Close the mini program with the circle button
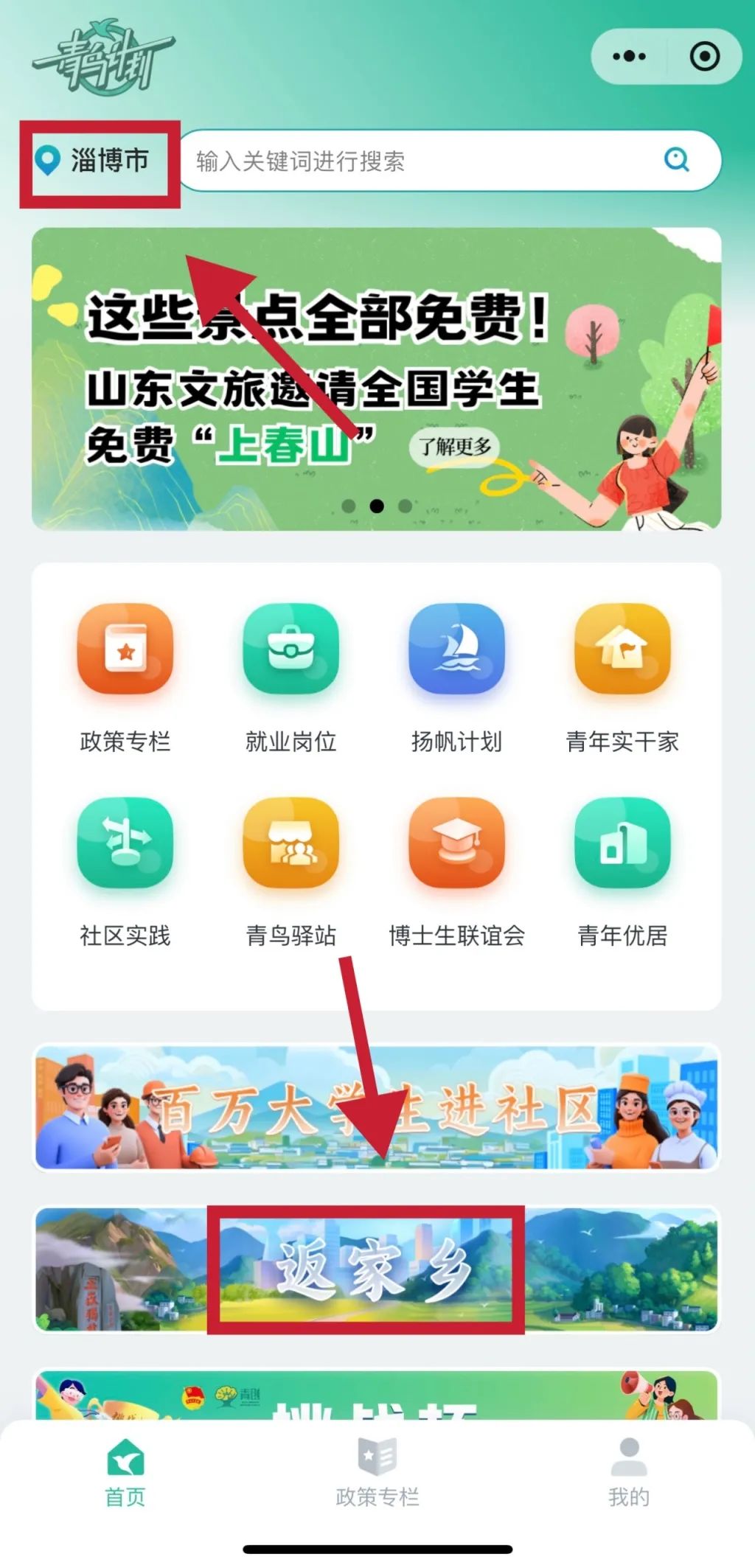The width and height of the screenshot is (755, 1568). pyautogui.click(x=704, y=56)
